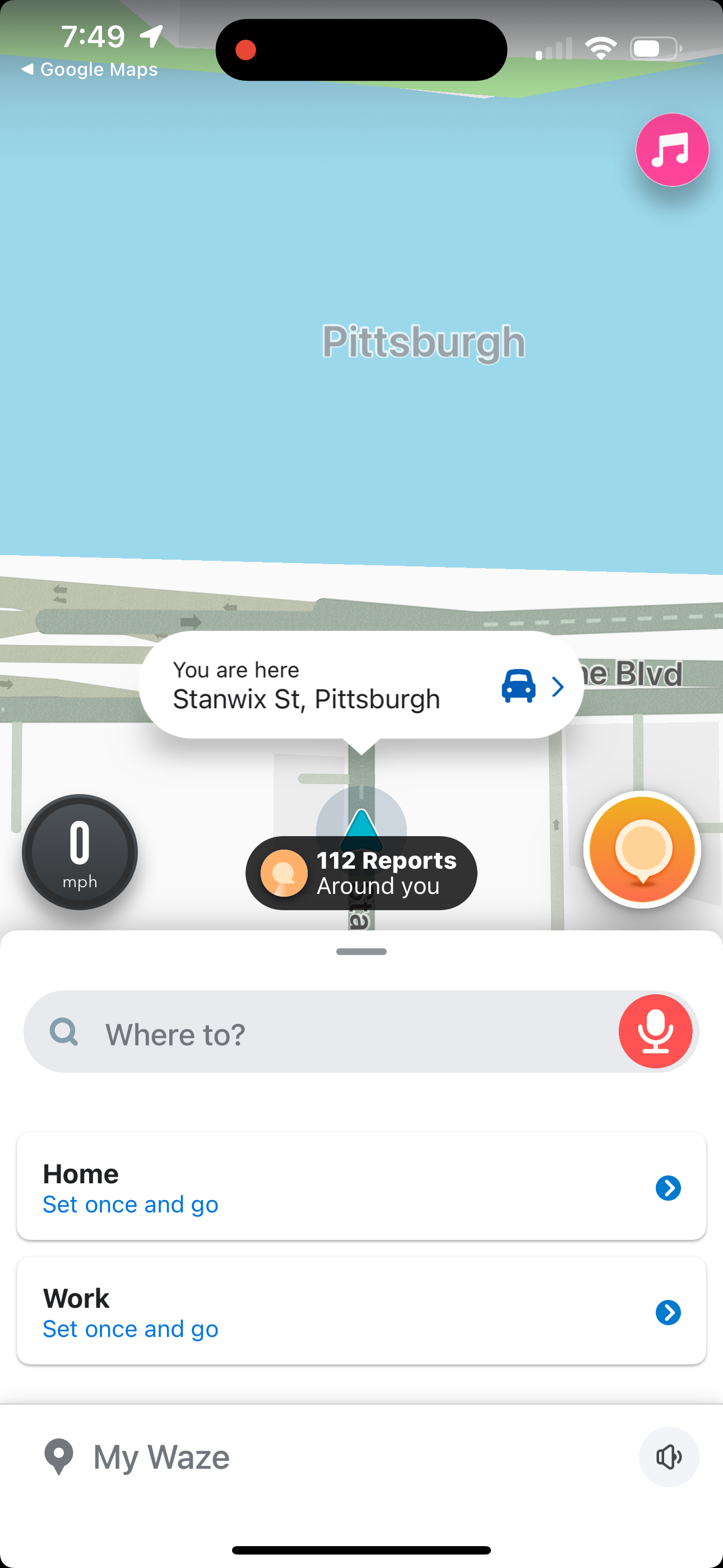
Task: Expand the You are here bubble chevron
Action: (x=558, y=686)
